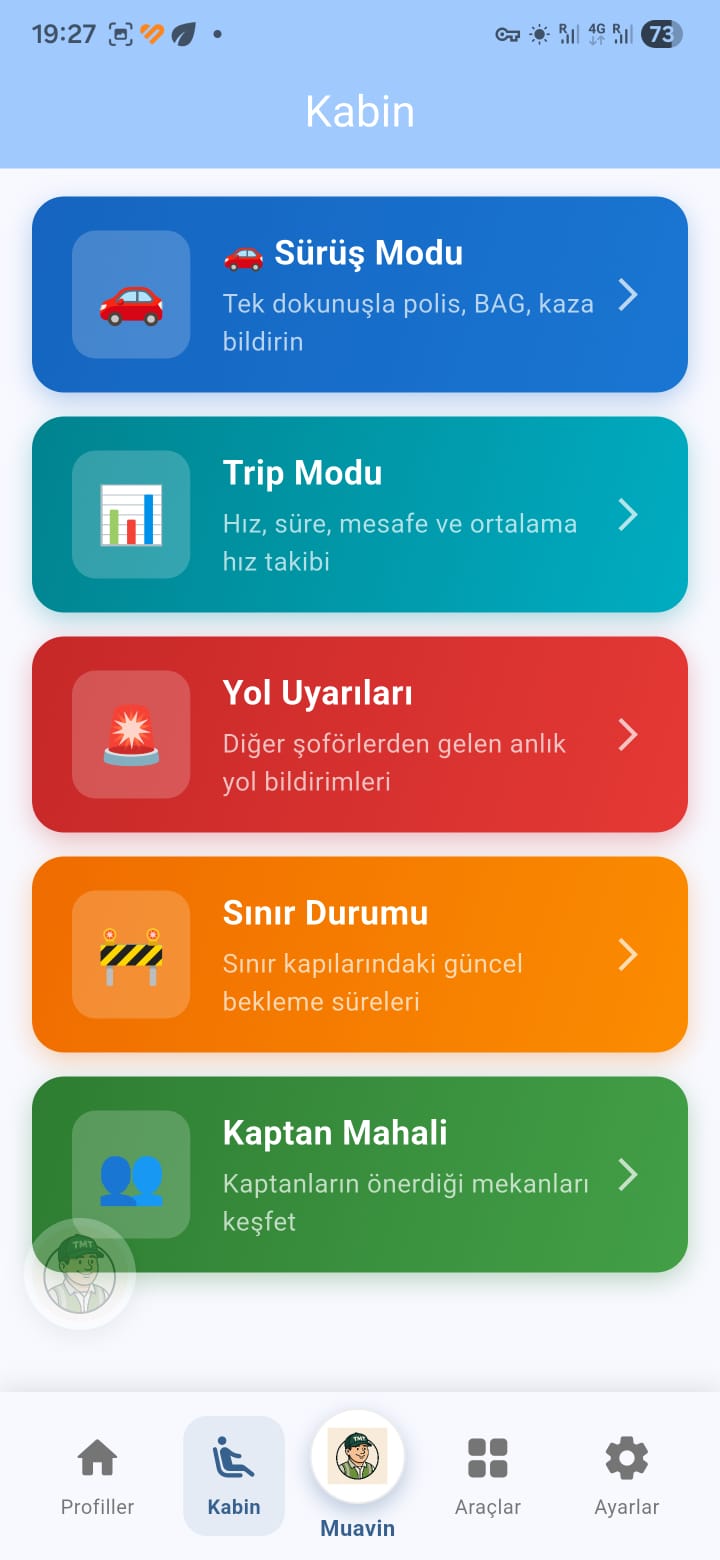Check Sınır Durumu waiting times
This screenshot has width=720, height=1560.
[x=360, y=954]
